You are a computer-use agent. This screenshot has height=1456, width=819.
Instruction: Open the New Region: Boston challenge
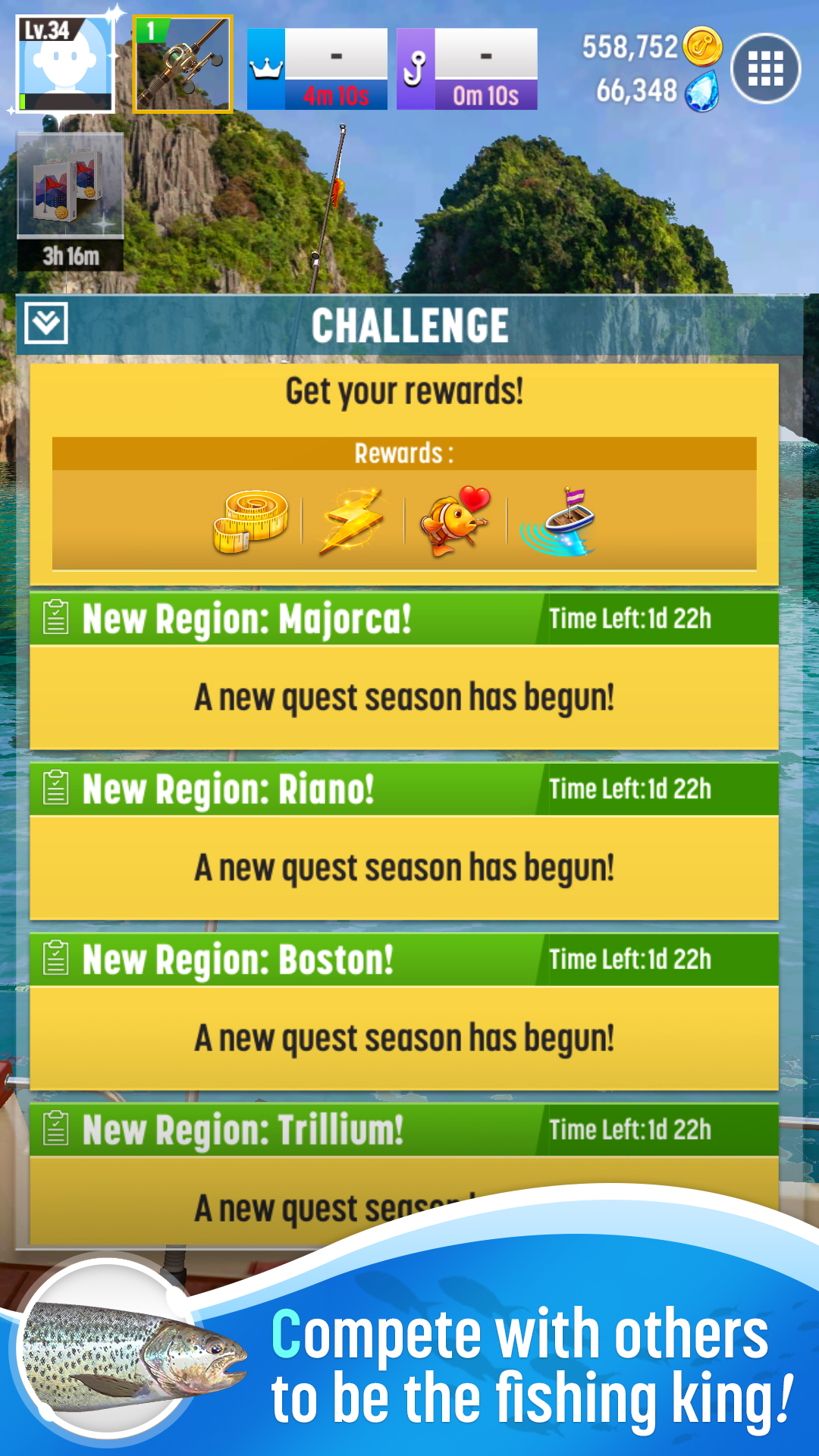pos(404,1012)
